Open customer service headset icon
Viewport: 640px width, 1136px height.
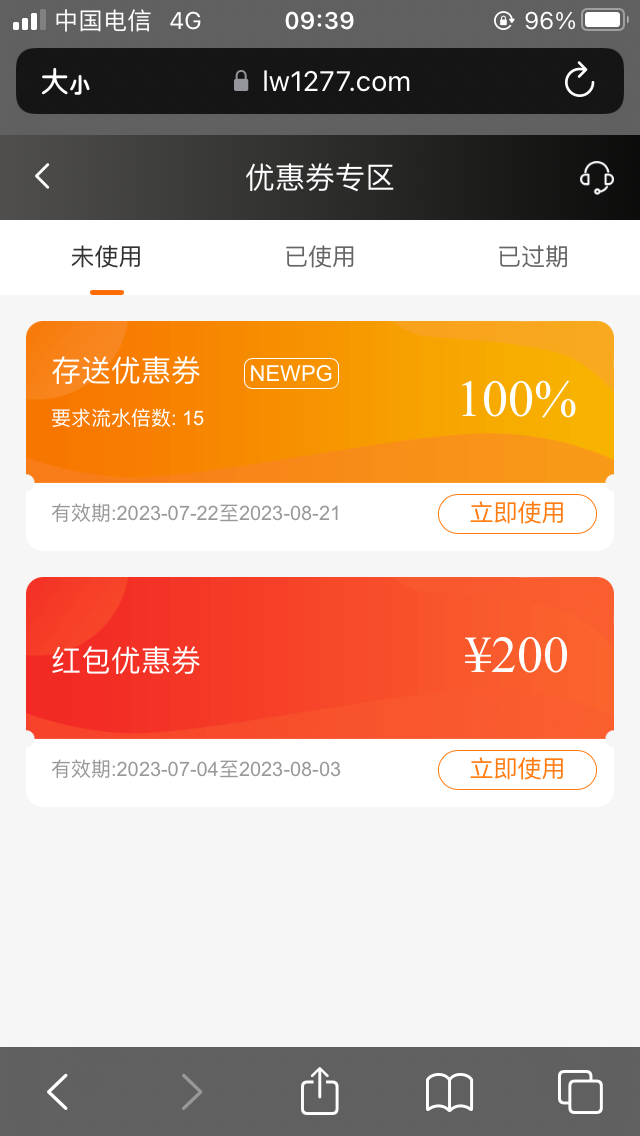596,177
